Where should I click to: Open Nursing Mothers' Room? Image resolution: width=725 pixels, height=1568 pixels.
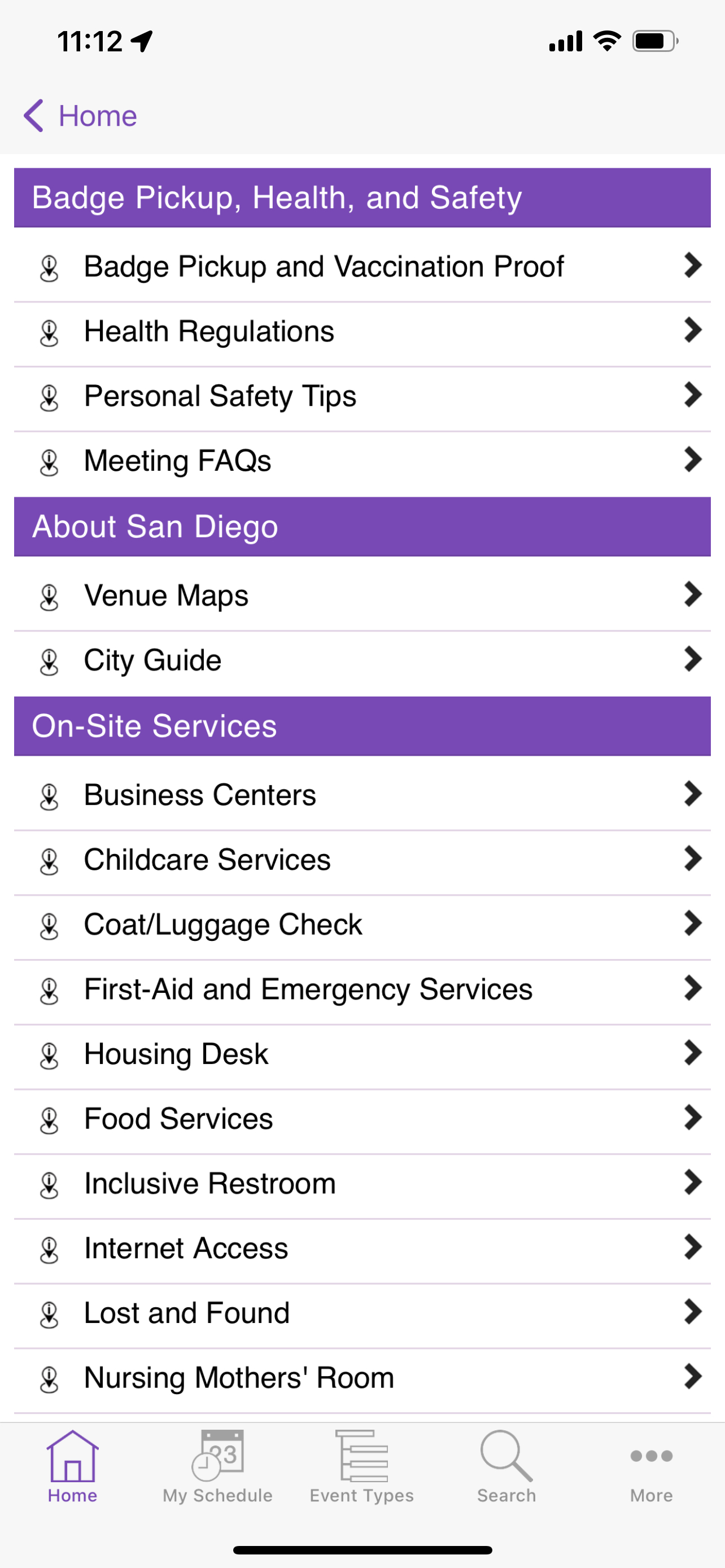(362, 1378)
